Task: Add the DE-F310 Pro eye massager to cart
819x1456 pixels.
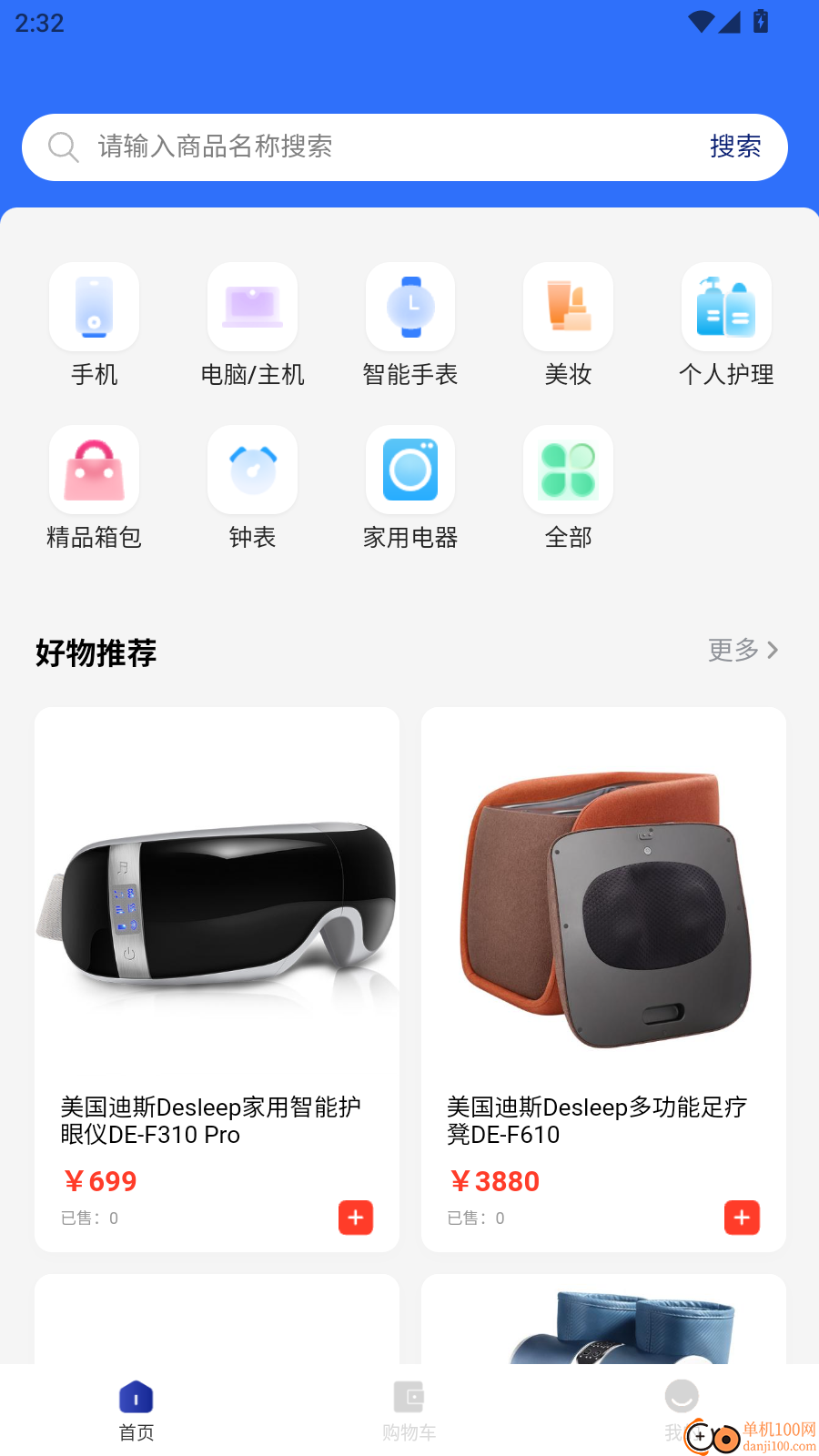Action: point(356,1218)
